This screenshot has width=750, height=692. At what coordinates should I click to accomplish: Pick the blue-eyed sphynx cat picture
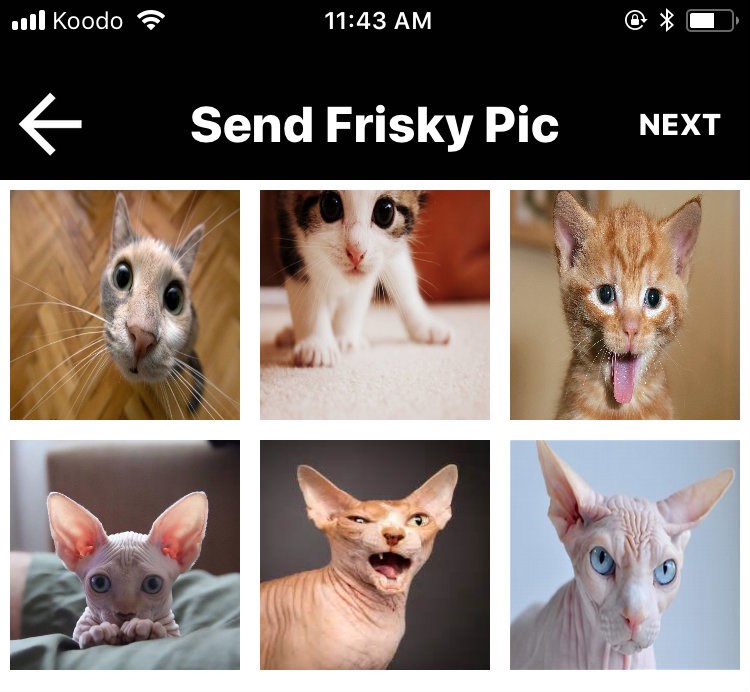pos(625,555)
